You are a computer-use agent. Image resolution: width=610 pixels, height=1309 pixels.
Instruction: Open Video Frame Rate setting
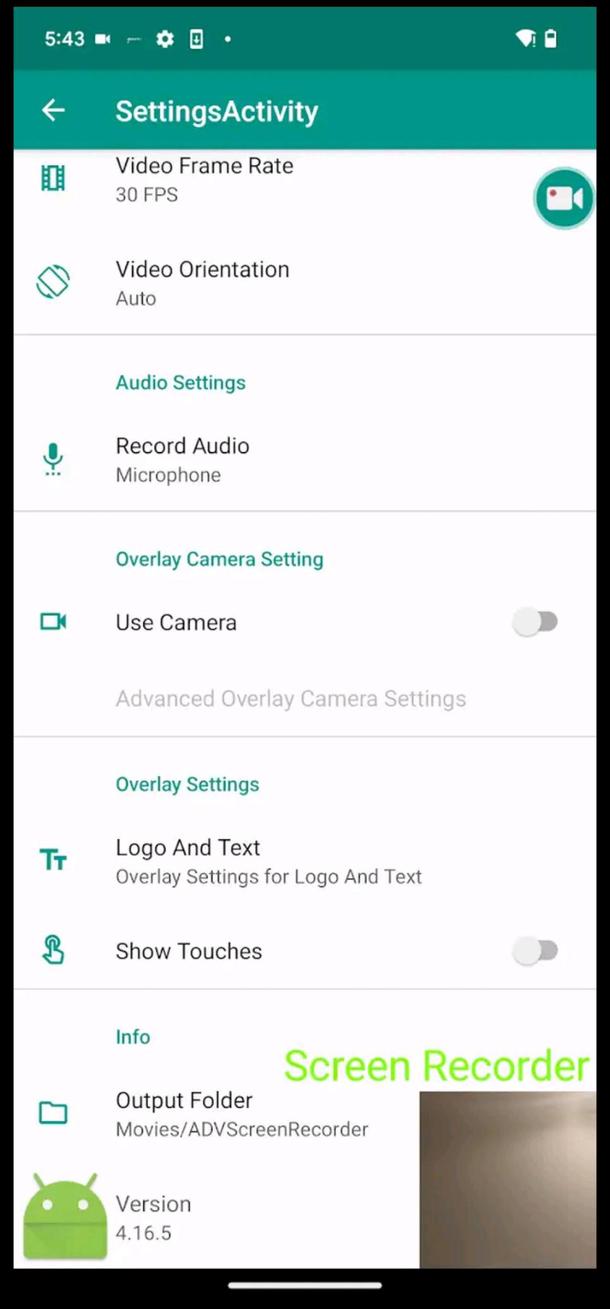tap(205, 180)
